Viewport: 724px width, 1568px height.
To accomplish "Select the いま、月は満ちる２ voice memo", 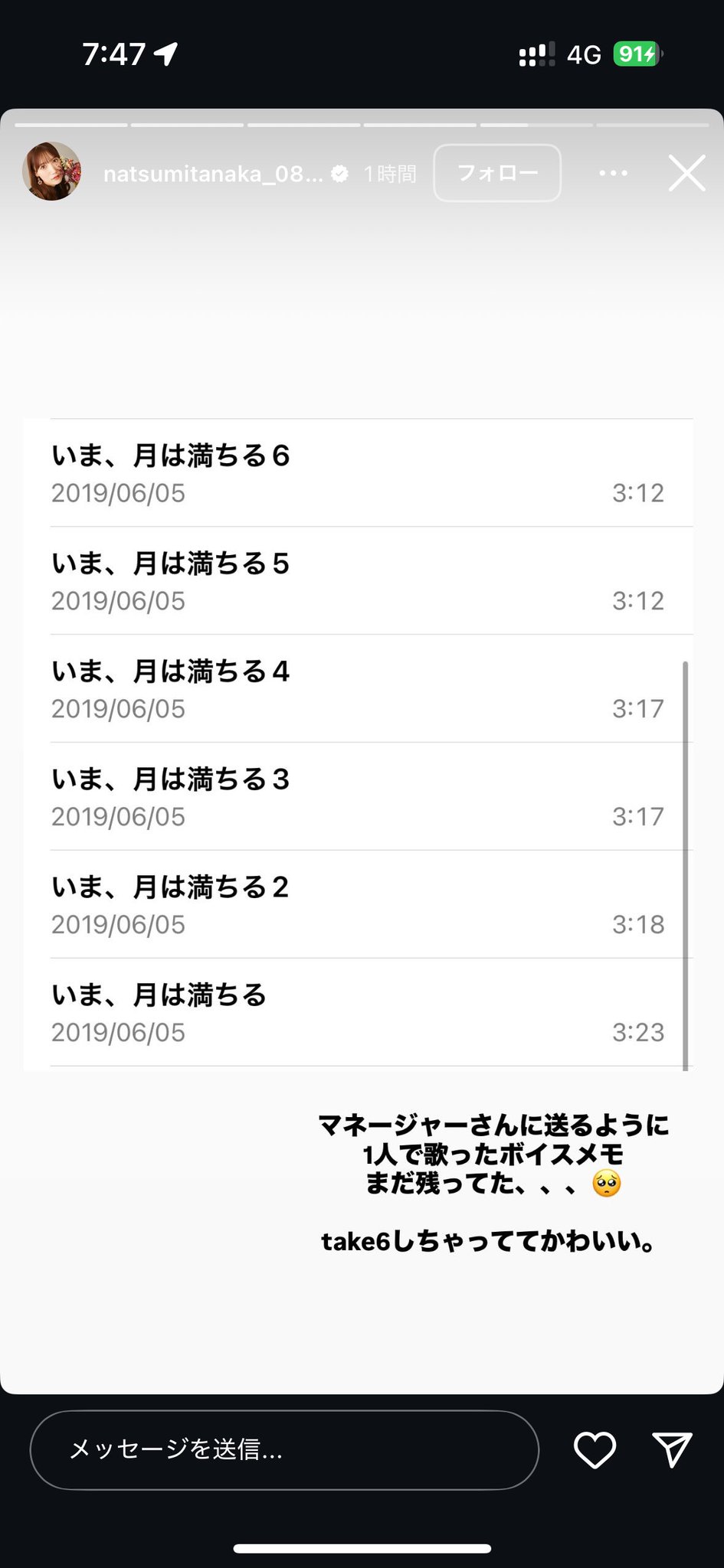I will click(360, 904).
